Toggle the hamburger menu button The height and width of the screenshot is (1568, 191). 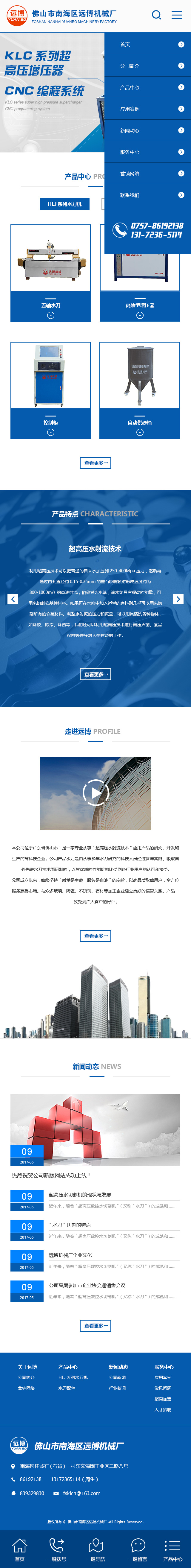[x=176, y=15]
